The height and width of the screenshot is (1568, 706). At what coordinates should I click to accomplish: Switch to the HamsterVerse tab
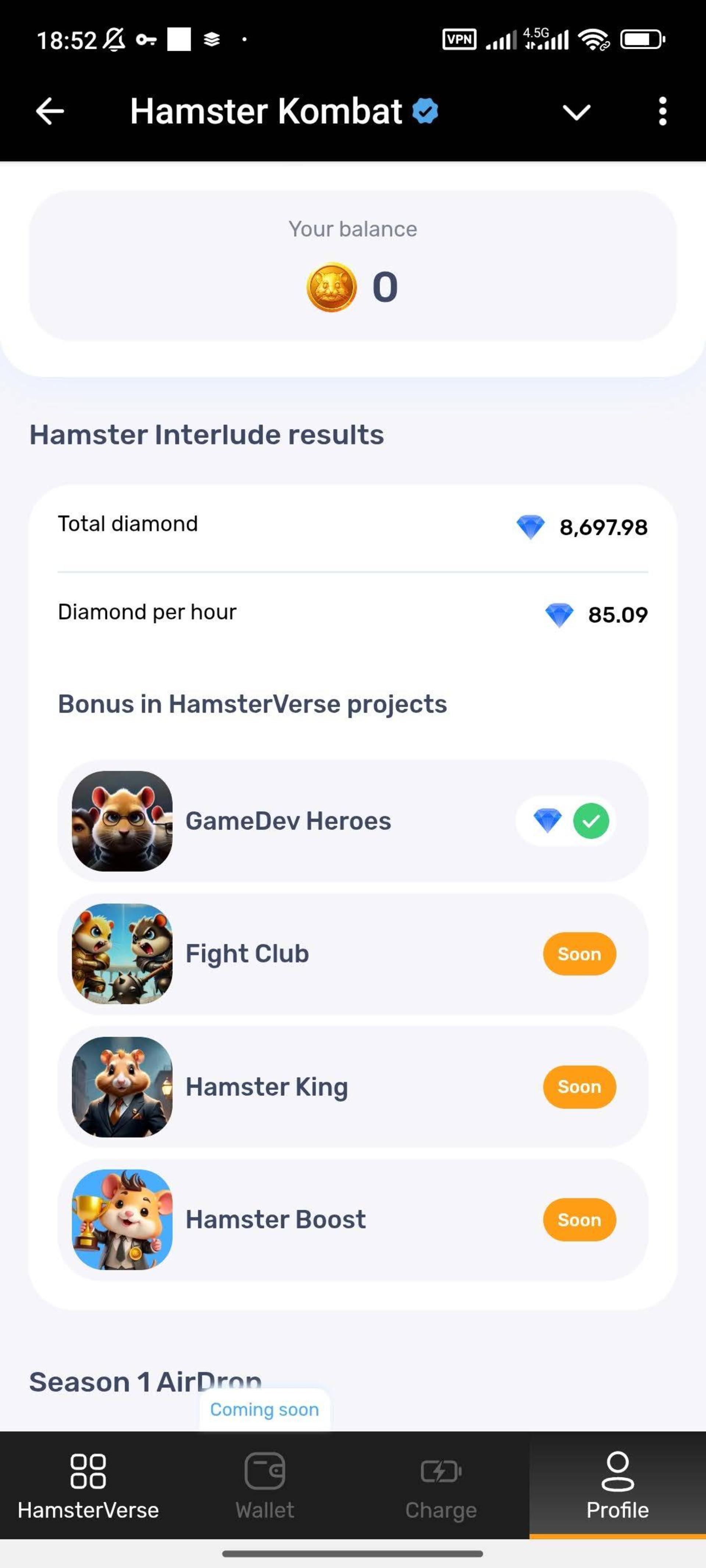pos(88,1486)
